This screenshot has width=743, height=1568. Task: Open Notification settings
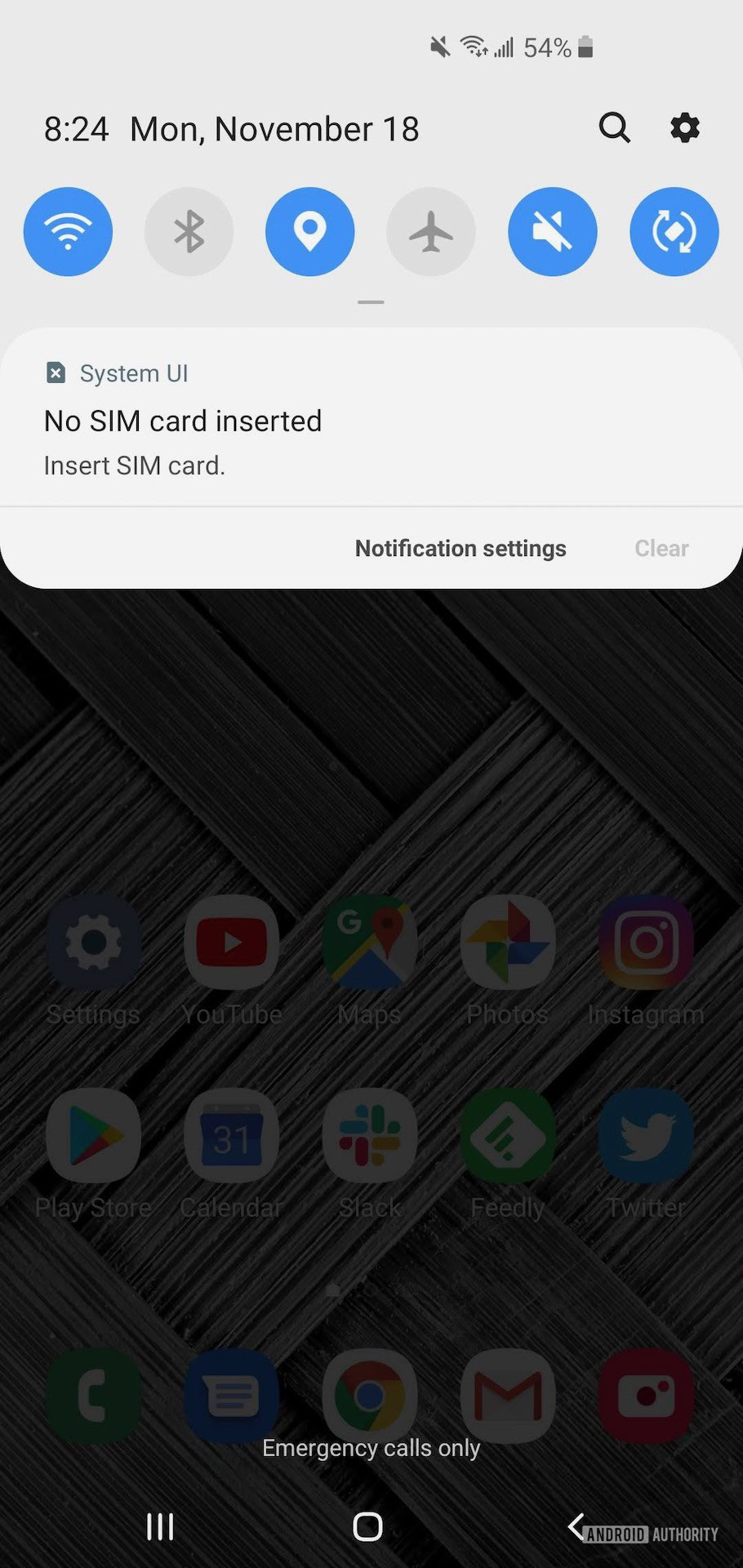(460, 548)
